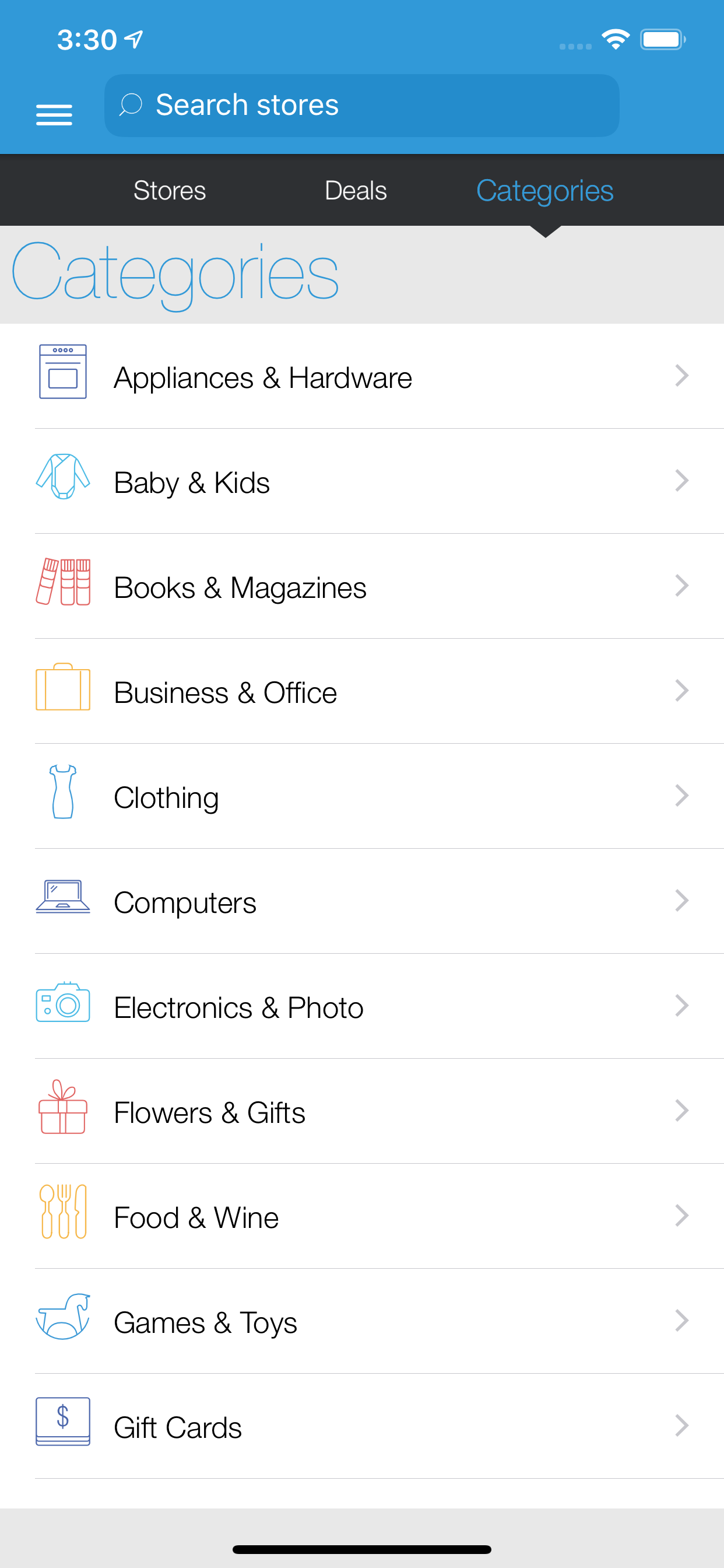
Task: Switch to the Stores tab
Action: (x=170, y=191)
